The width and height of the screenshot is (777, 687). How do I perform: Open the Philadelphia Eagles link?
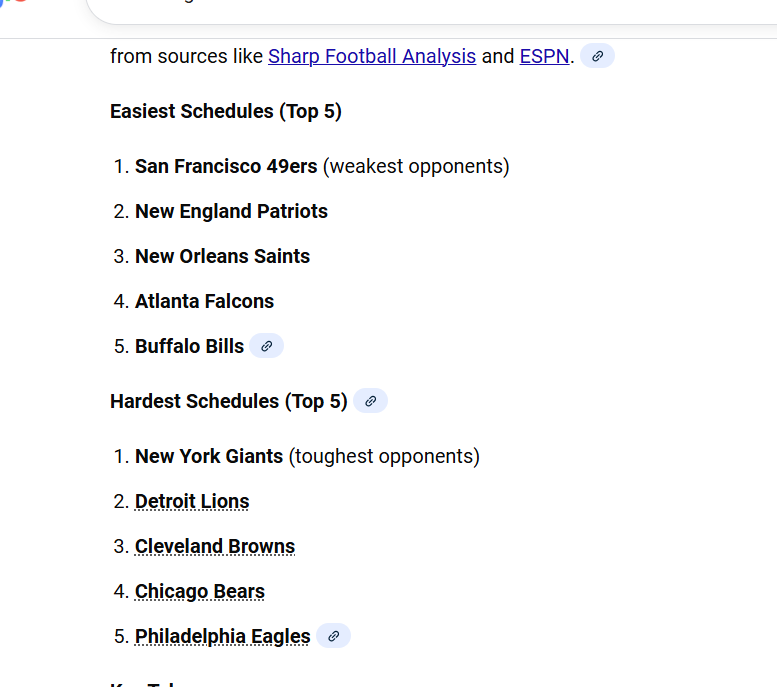[x=223, y=636]
